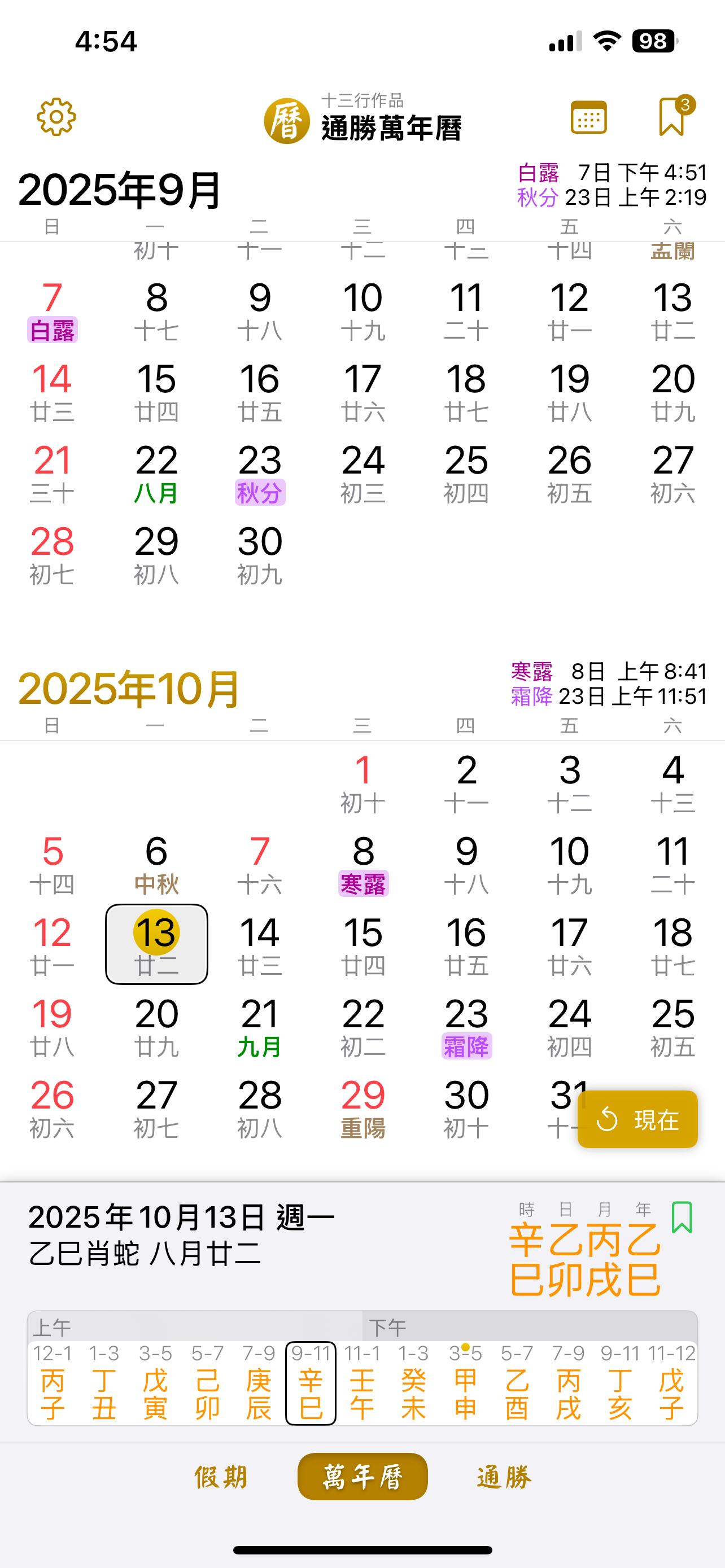
Task: Choose the 11-1 壬午 hour slot
Action: (x=362, y=1383)
